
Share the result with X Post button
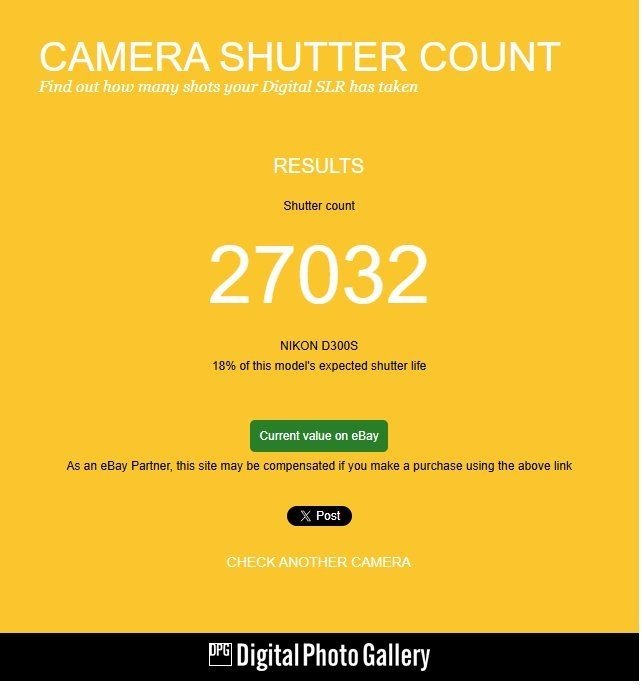click(x=319, y=516)
